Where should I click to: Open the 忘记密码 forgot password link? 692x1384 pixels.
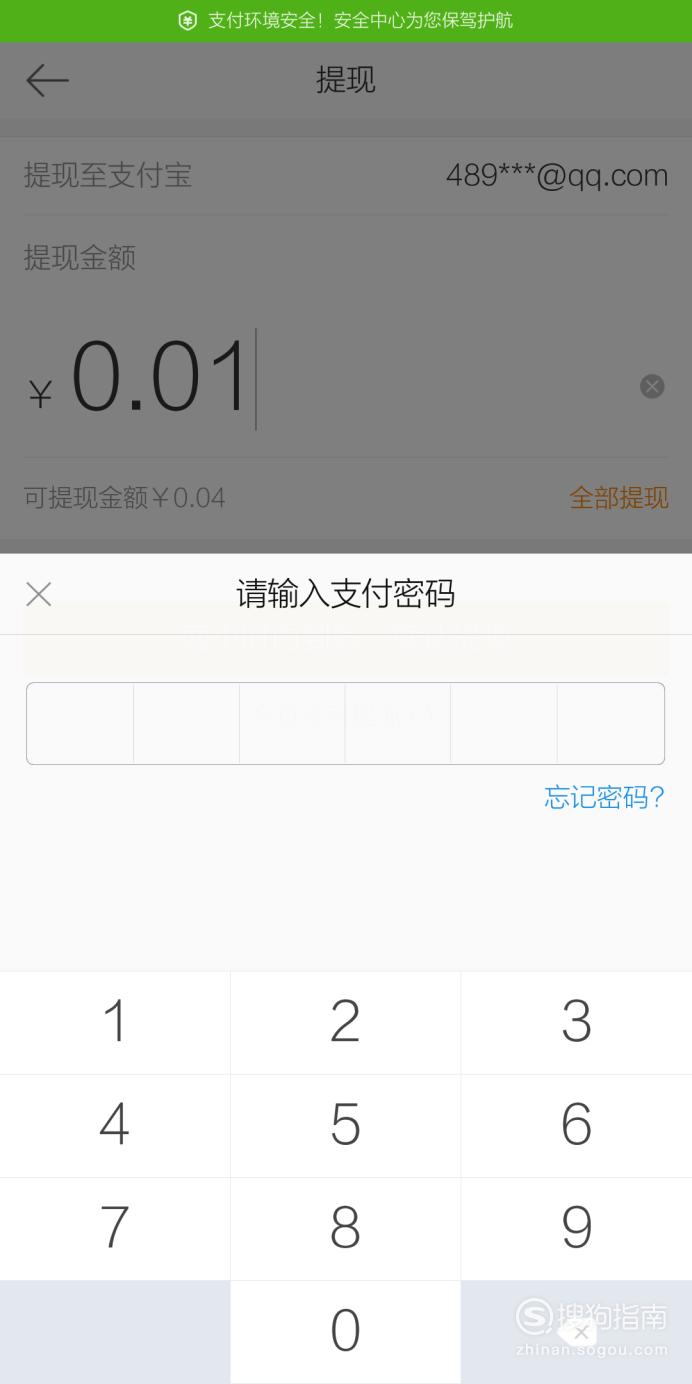(x=604, y=797)
